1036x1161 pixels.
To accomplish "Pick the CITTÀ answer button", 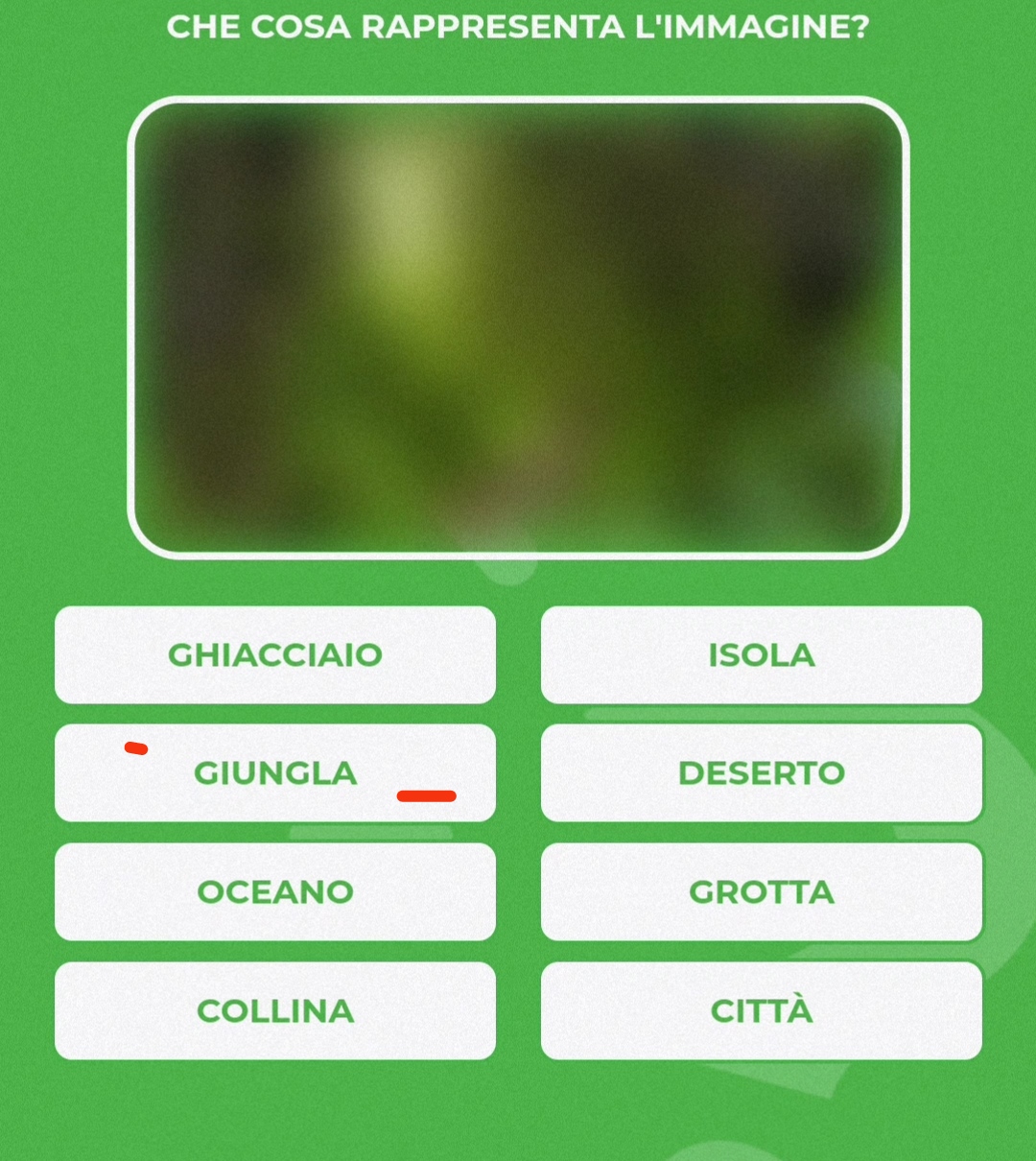I will pos(761,1010).
